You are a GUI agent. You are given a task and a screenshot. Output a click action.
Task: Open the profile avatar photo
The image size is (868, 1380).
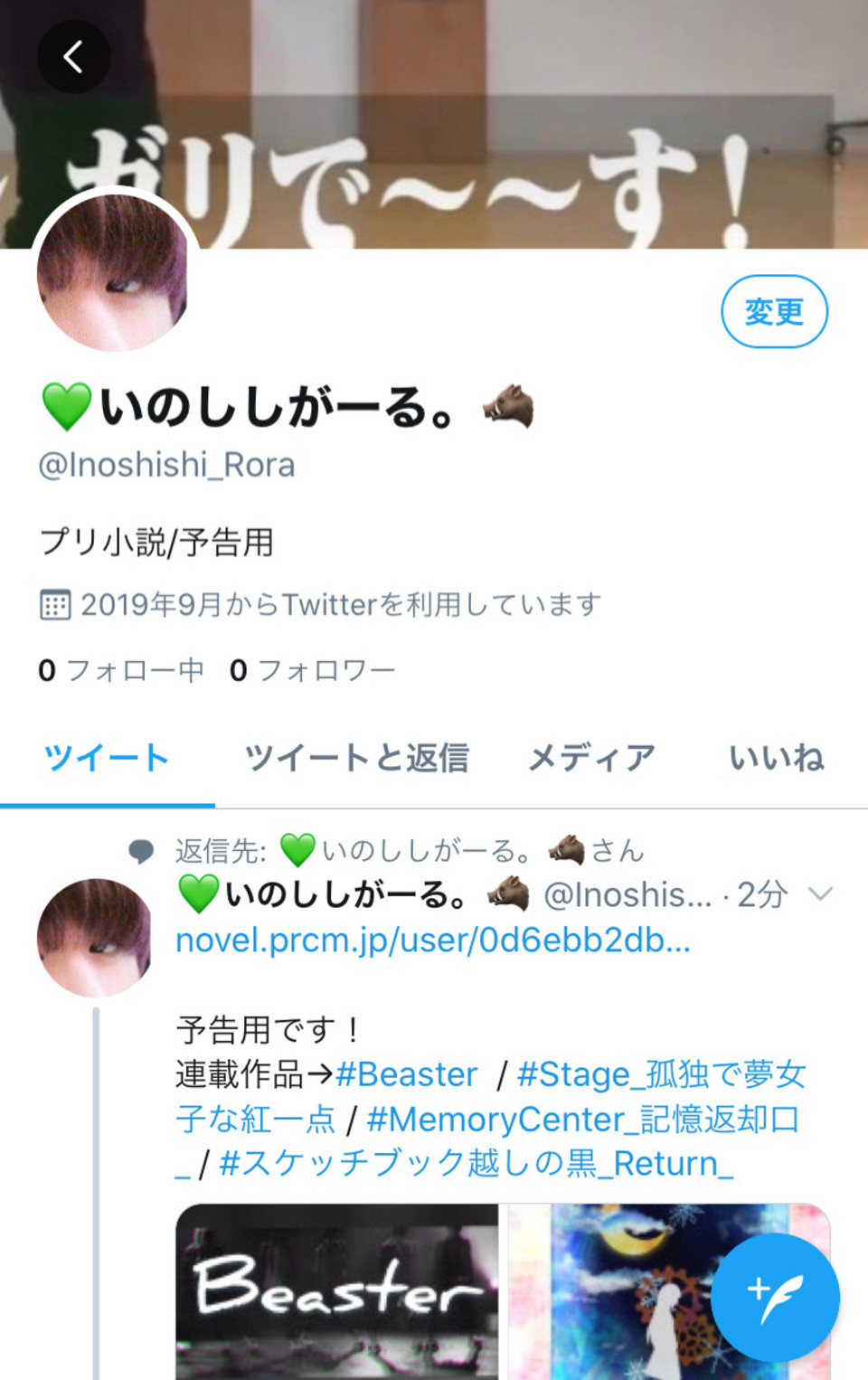pos(113,273)
